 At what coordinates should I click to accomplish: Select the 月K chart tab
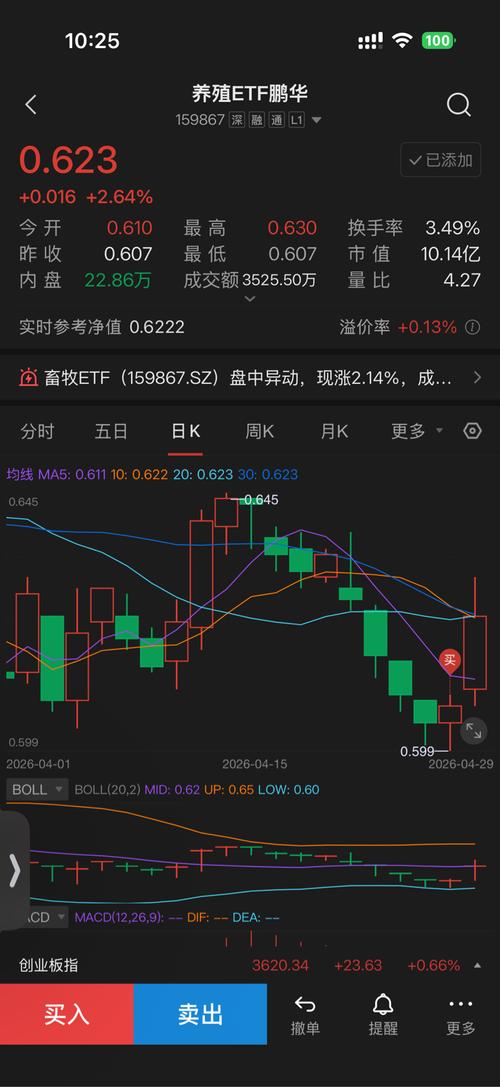point(334,431)
